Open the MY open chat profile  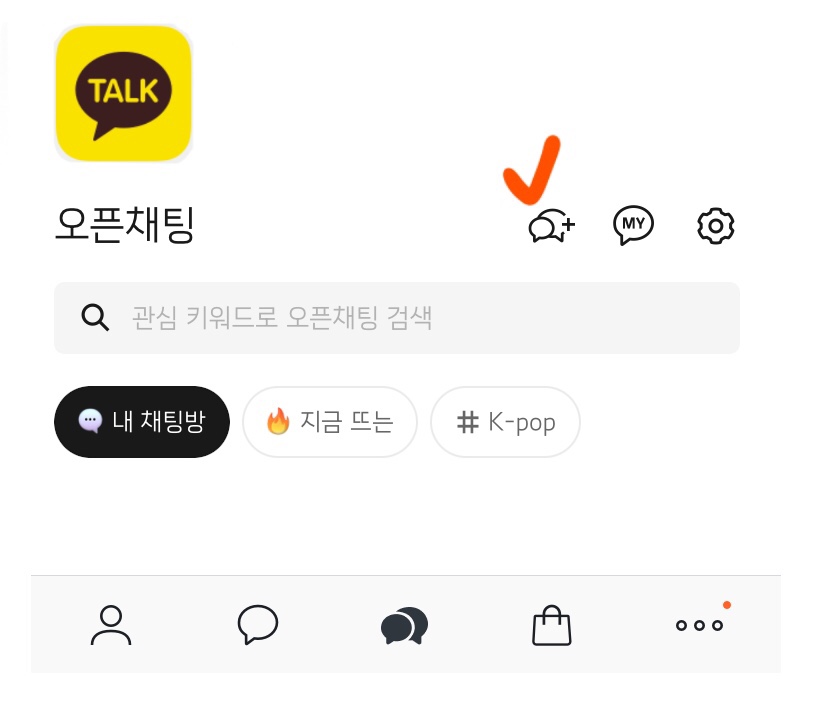(x=633, y=226)
